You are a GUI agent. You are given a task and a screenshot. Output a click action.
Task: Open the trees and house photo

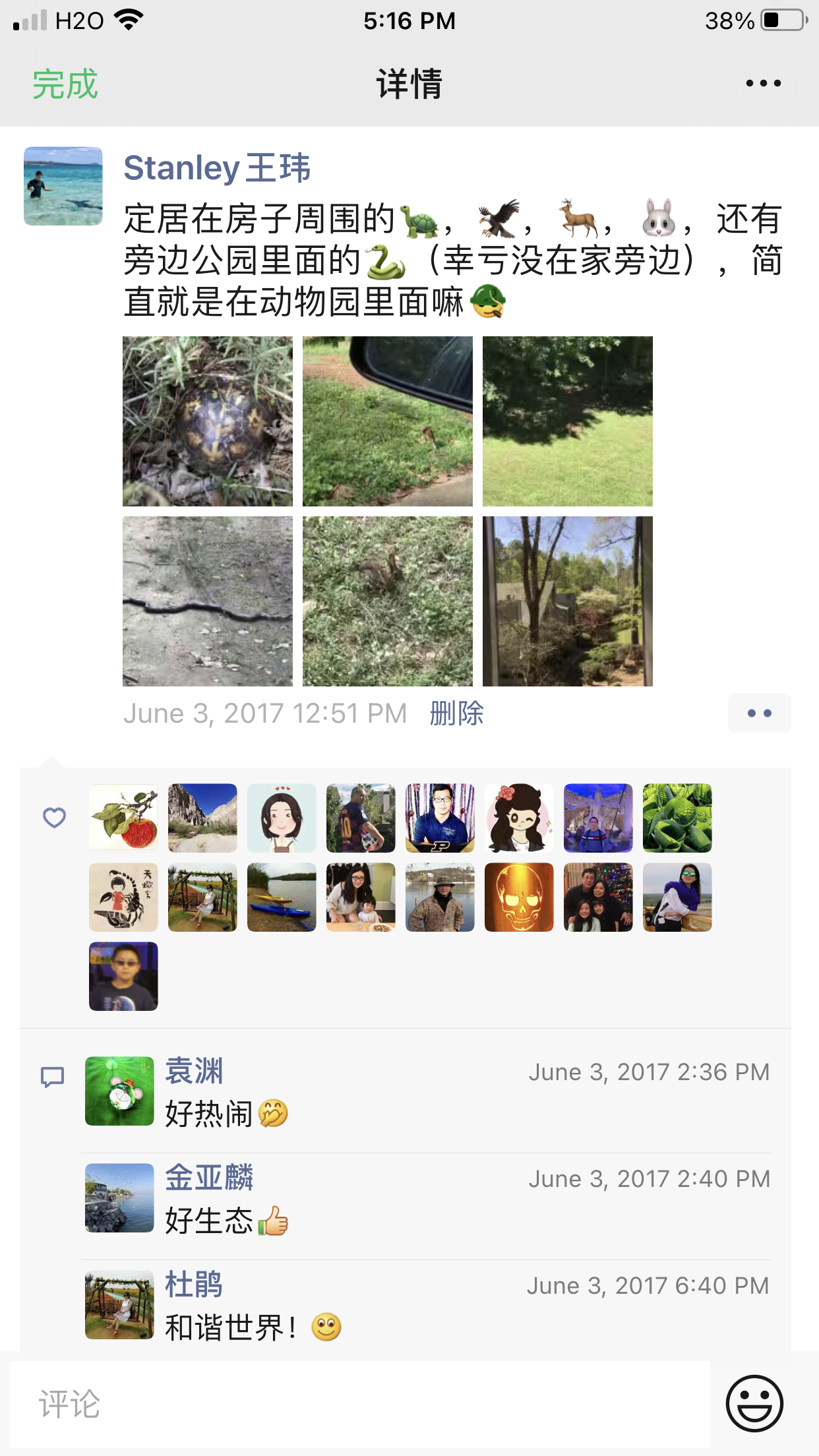click(567, 601)
